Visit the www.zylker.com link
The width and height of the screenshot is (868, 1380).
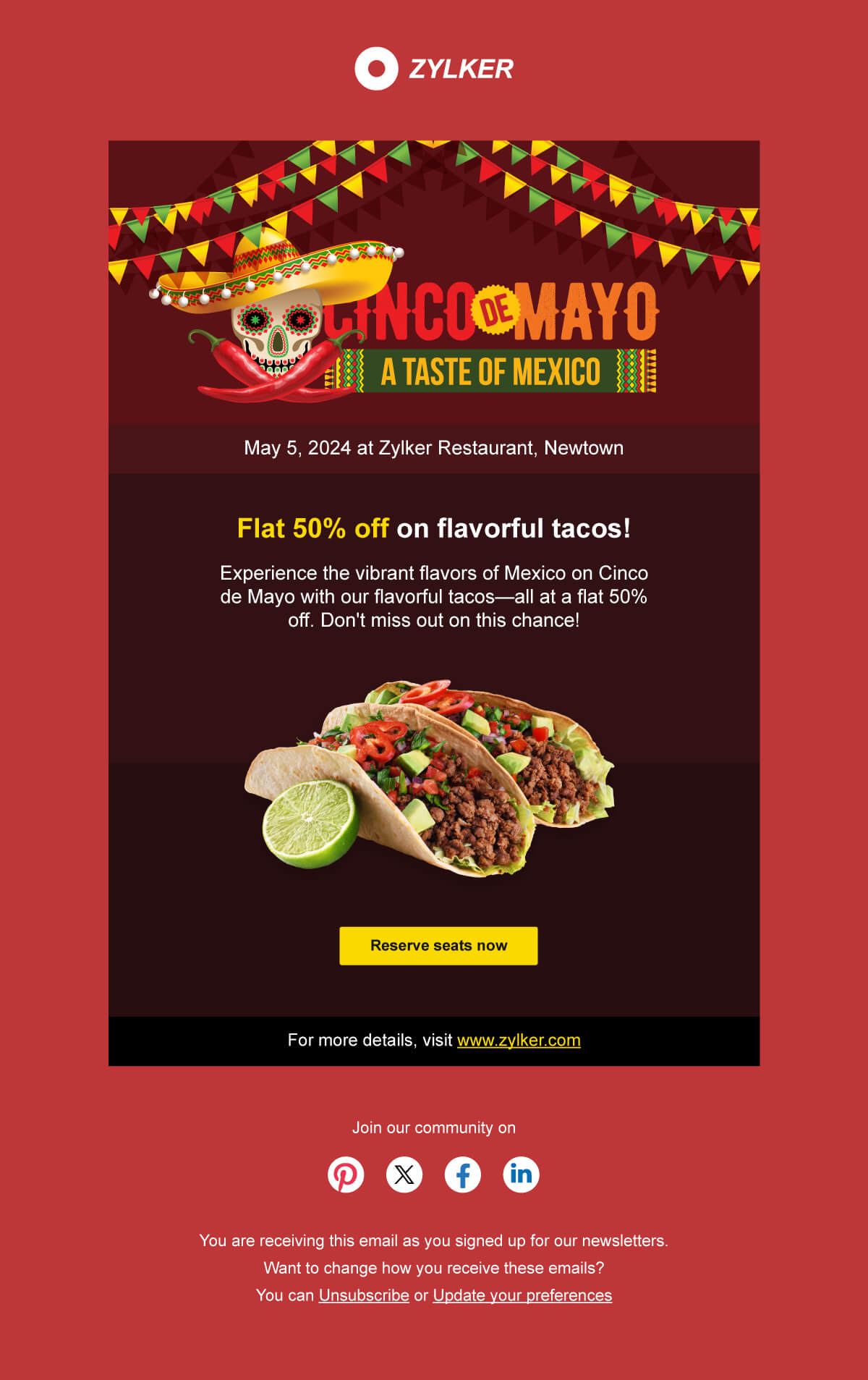[519, 1040]
